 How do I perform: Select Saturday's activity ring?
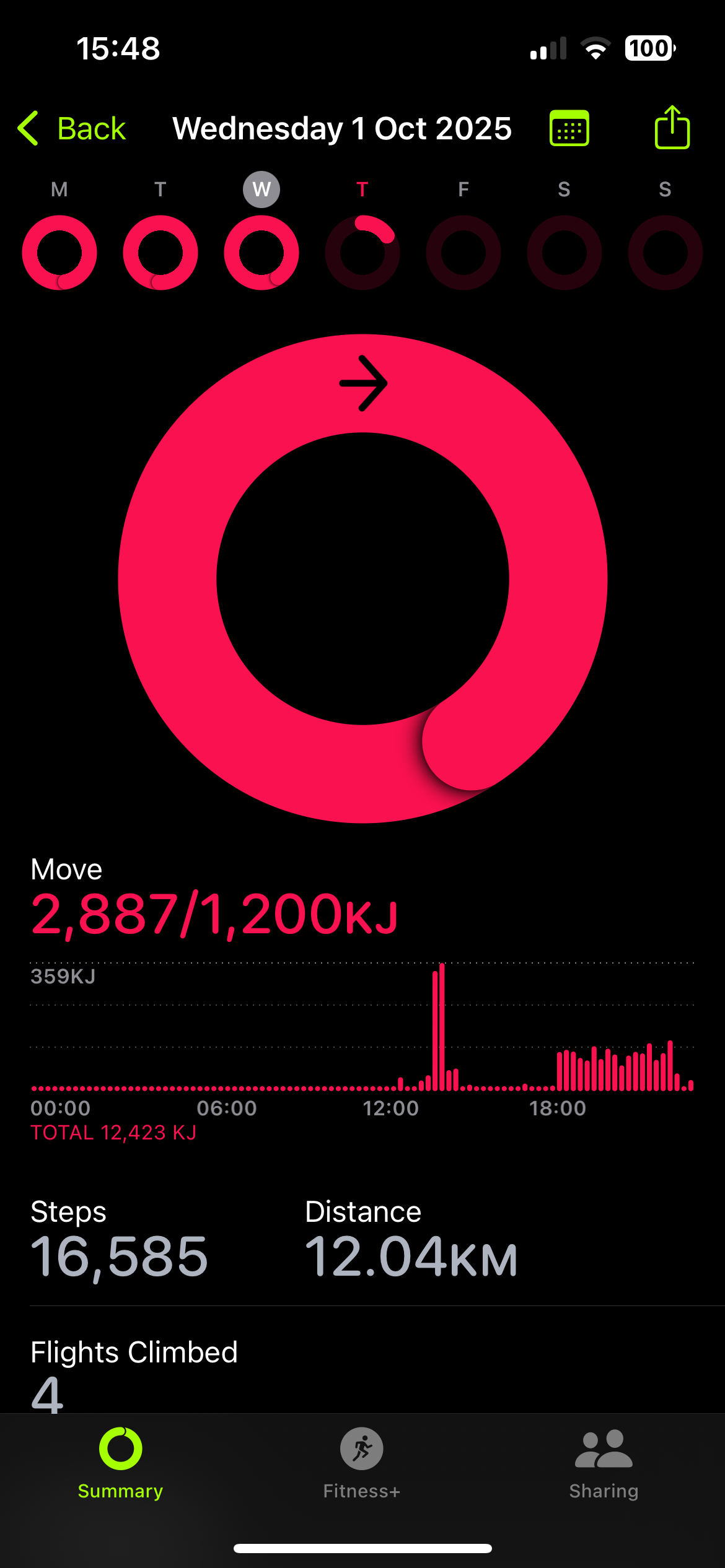click(x=565, y=252)
